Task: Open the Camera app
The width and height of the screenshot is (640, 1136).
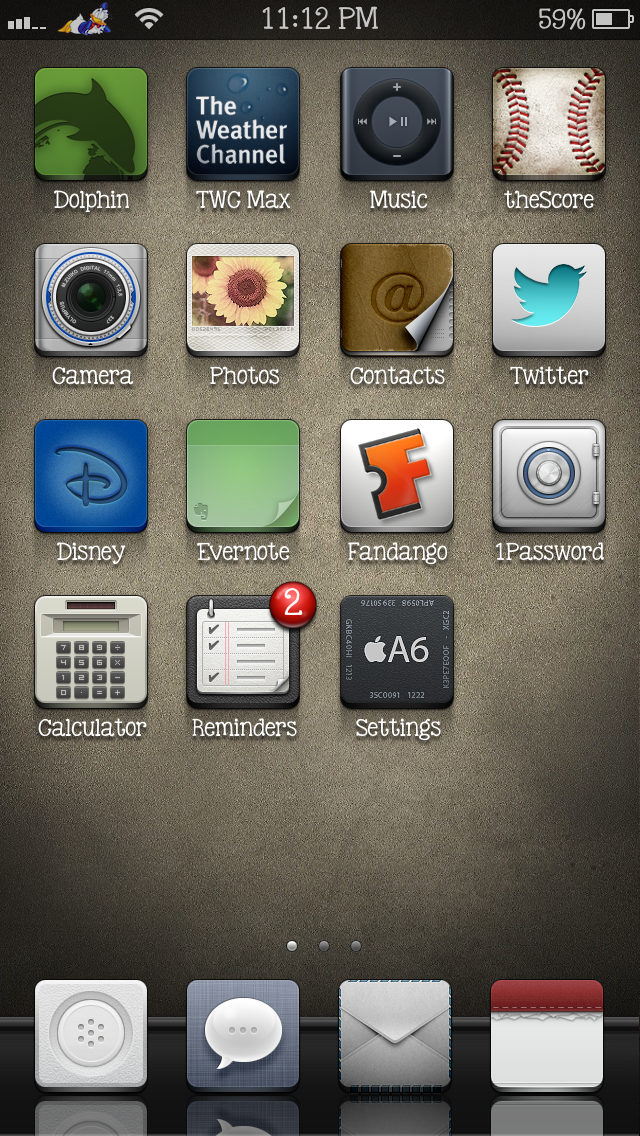Action: [x=91, y=298]
